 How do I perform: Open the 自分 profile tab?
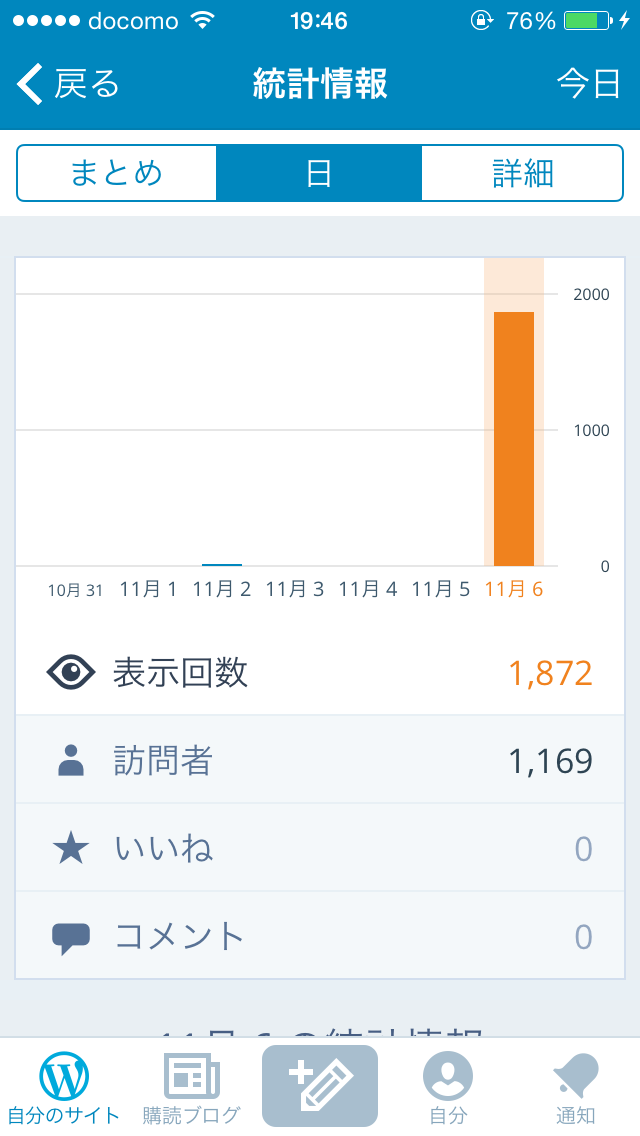(448, 1087)
